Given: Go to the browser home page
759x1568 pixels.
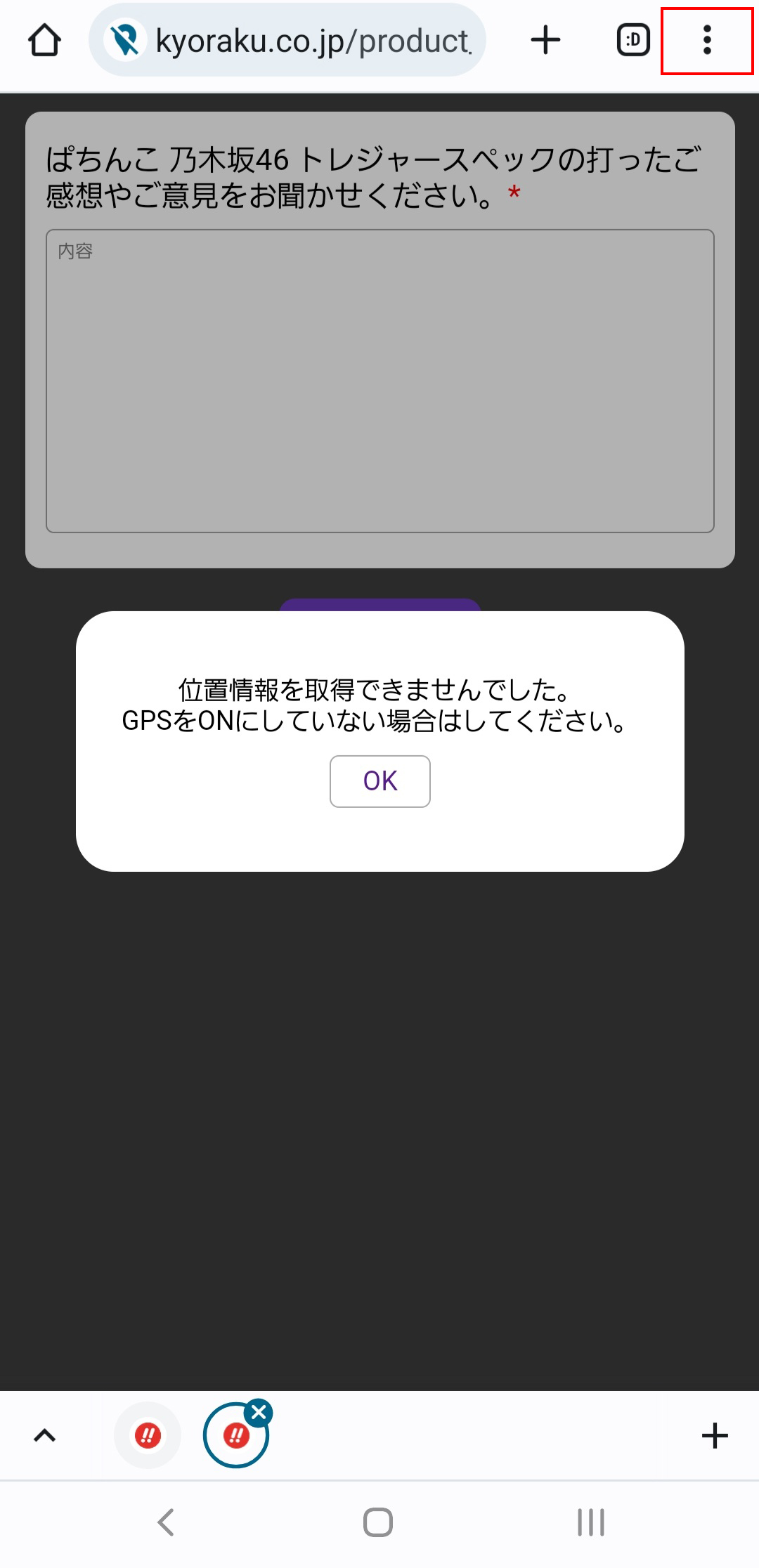Looking at the screenshot, I should [44, 40].
